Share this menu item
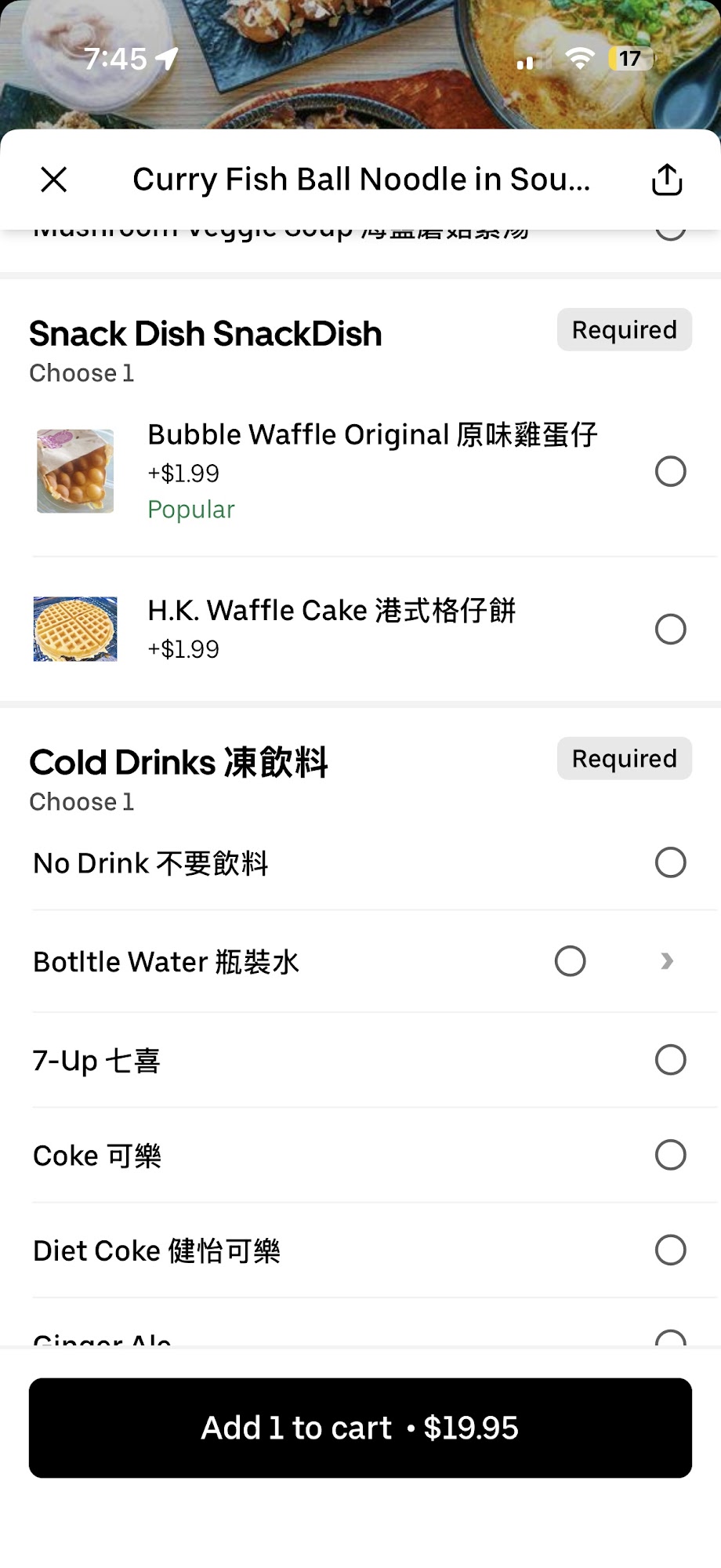The height and width of the screenshot is (1568, 721). click(667, 180)
